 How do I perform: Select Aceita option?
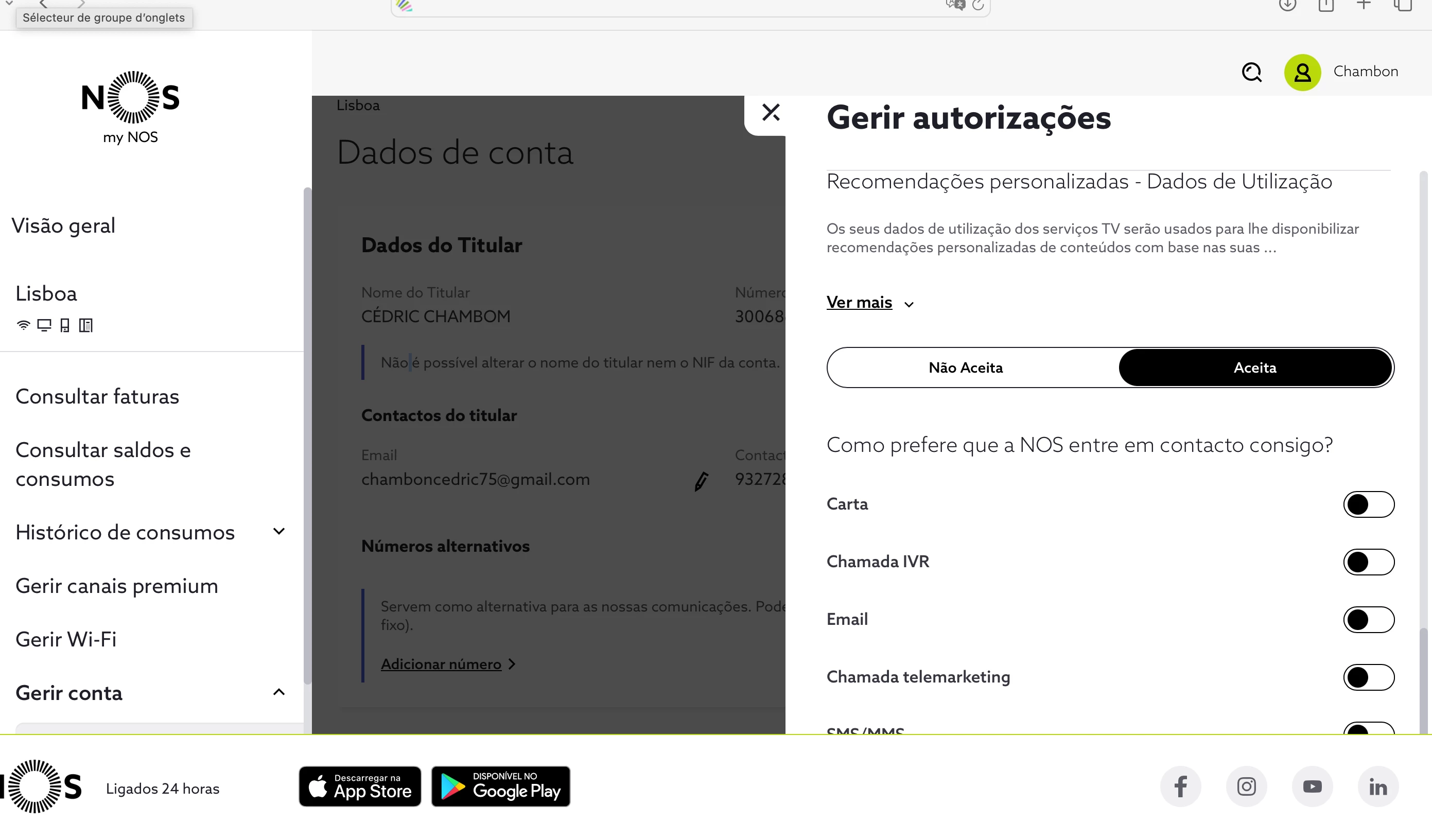click(x=1255, y=367)
